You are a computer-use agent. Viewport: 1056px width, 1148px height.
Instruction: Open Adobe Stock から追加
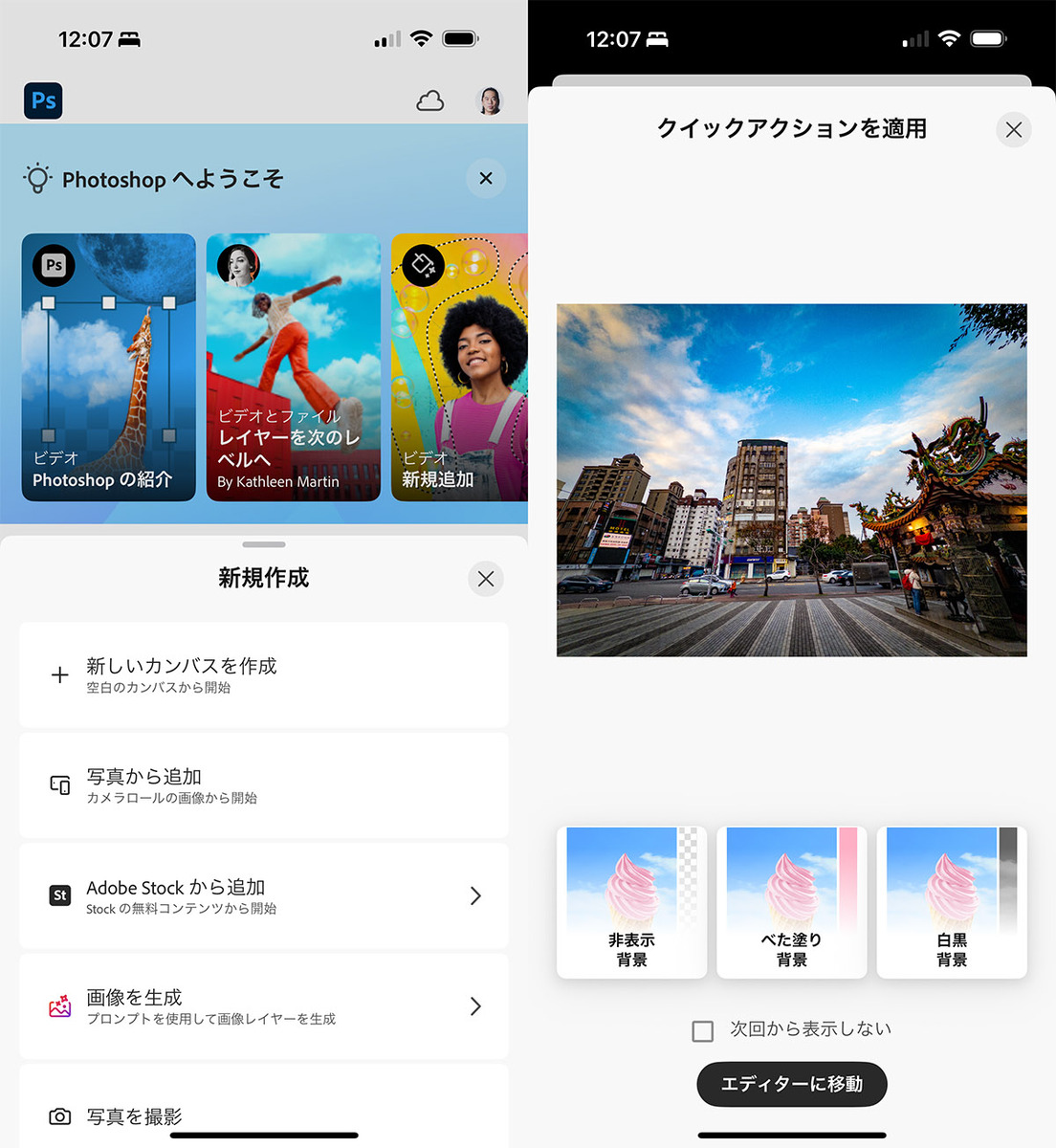[x=263, y=895]
